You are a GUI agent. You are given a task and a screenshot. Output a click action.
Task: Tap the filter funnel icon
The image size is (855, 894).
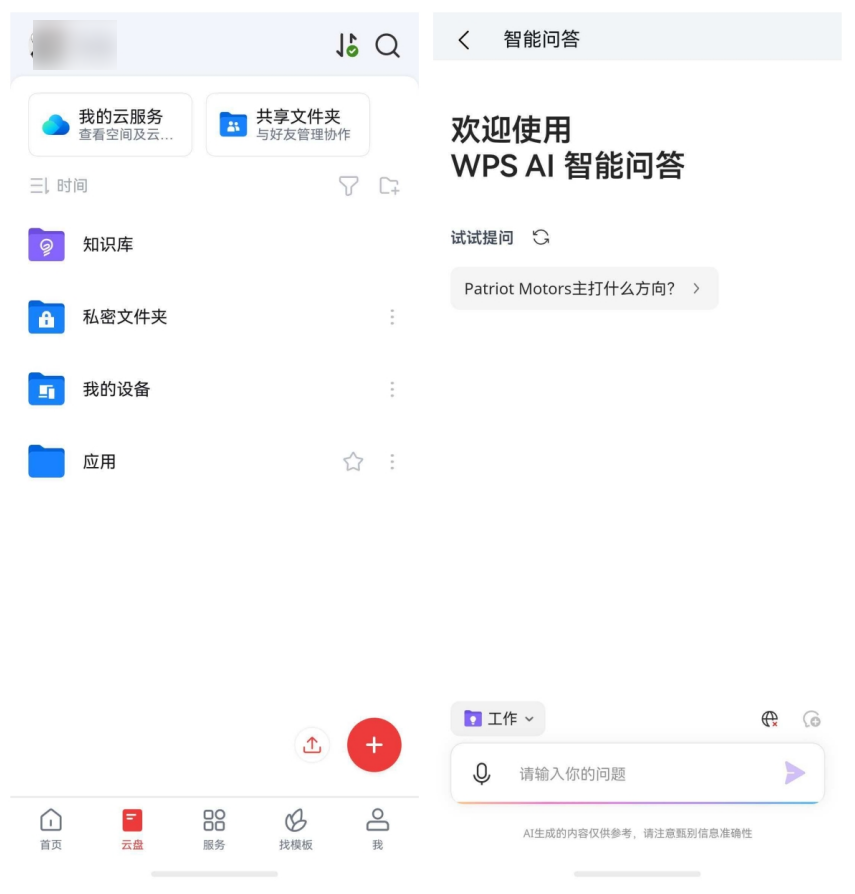tap(348, 185)
